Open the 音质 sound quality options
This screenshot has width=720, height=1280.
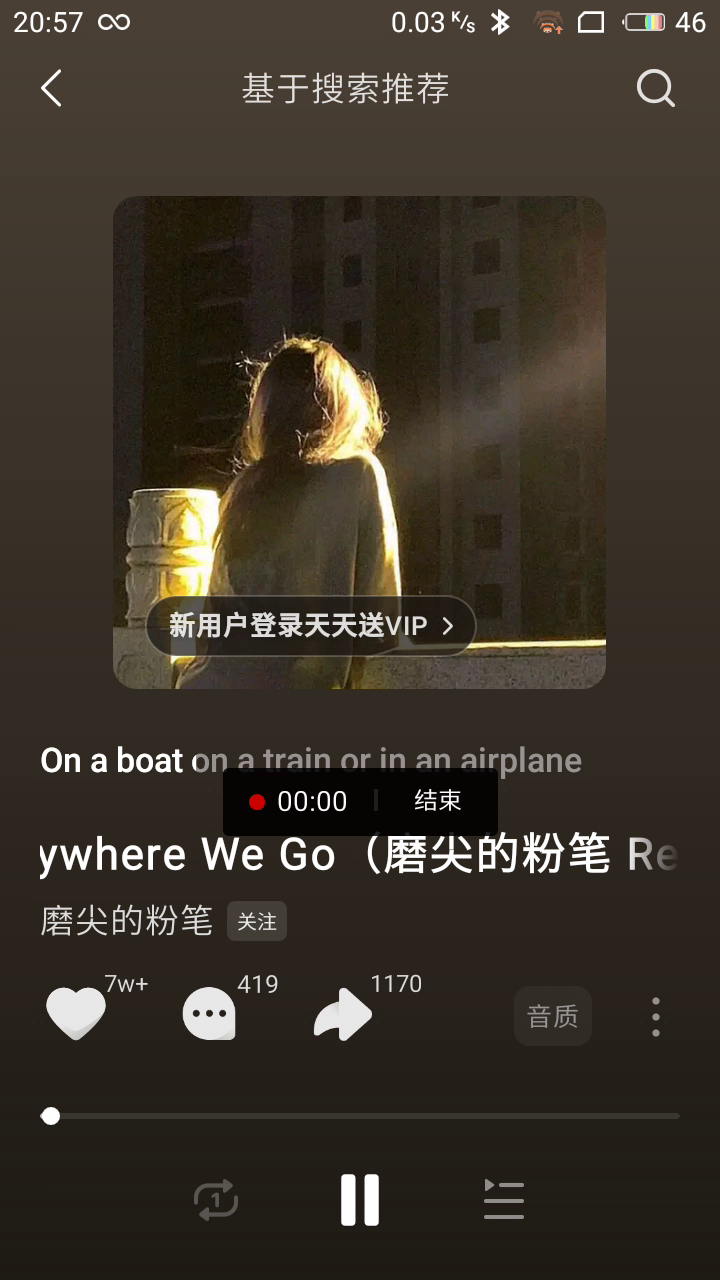coord(553,1016)
